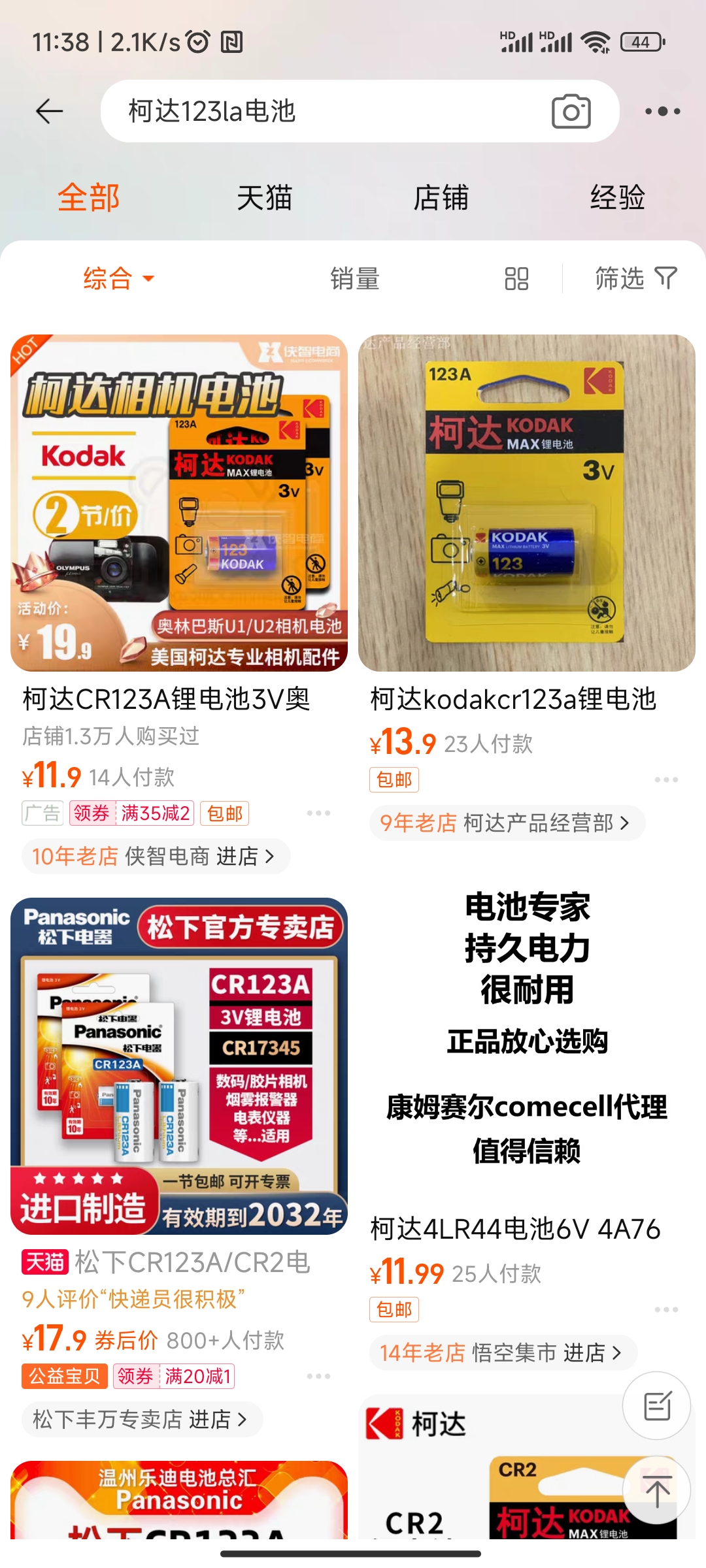
Task: Tap the search field with 柯达123la电池
Action: pos(314,112)
